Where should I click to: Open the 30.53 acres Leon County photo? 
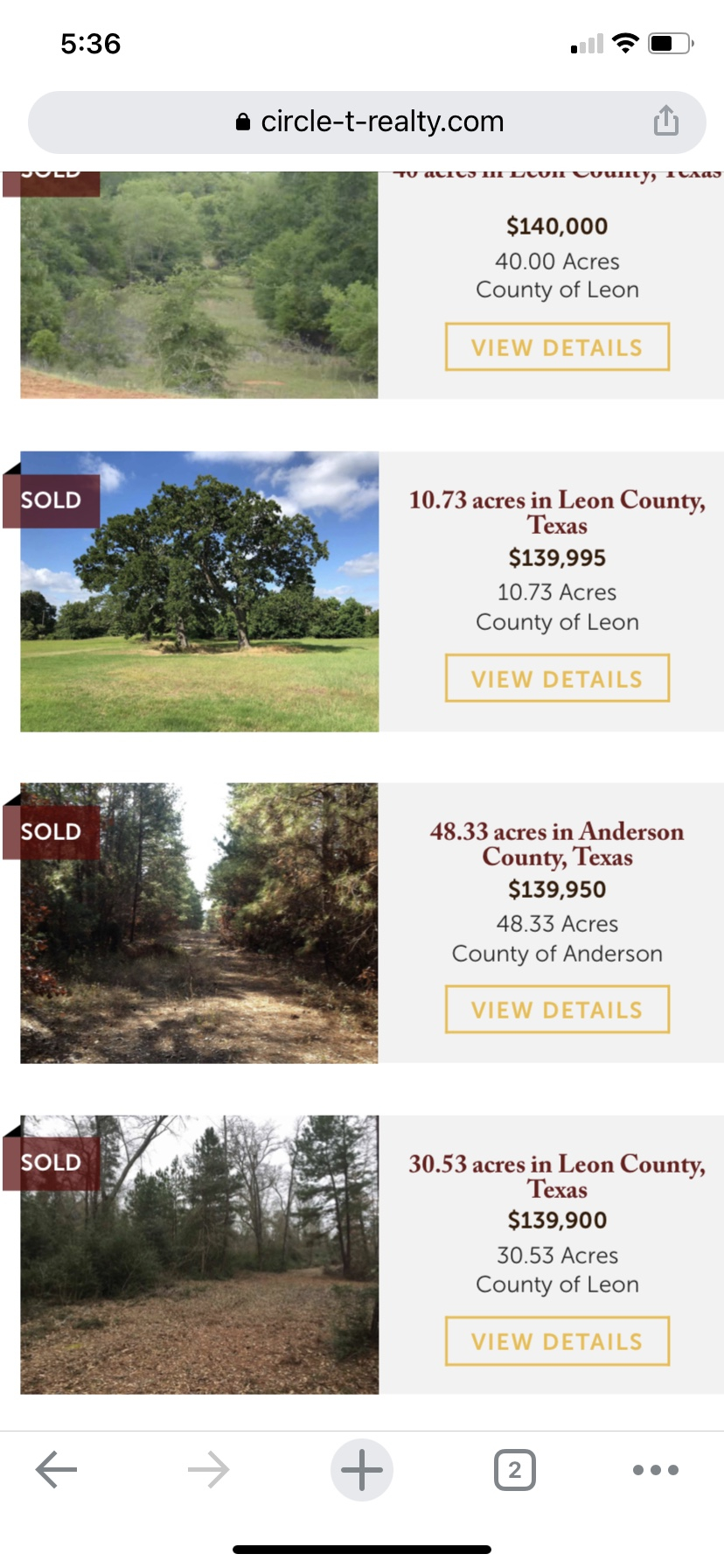click(199, 1255)
